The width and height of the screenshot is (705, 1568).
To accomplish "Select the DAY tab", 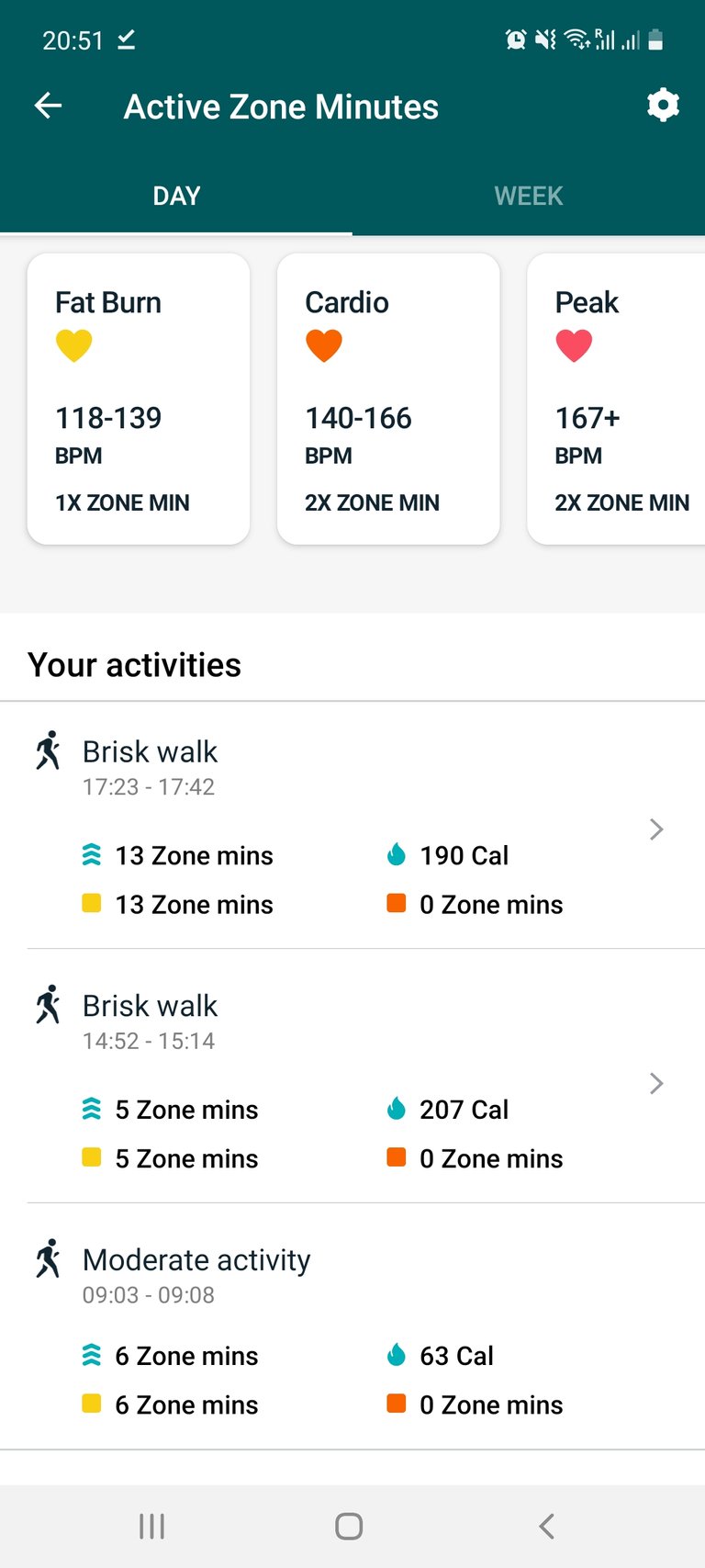I will pos(176,196).
